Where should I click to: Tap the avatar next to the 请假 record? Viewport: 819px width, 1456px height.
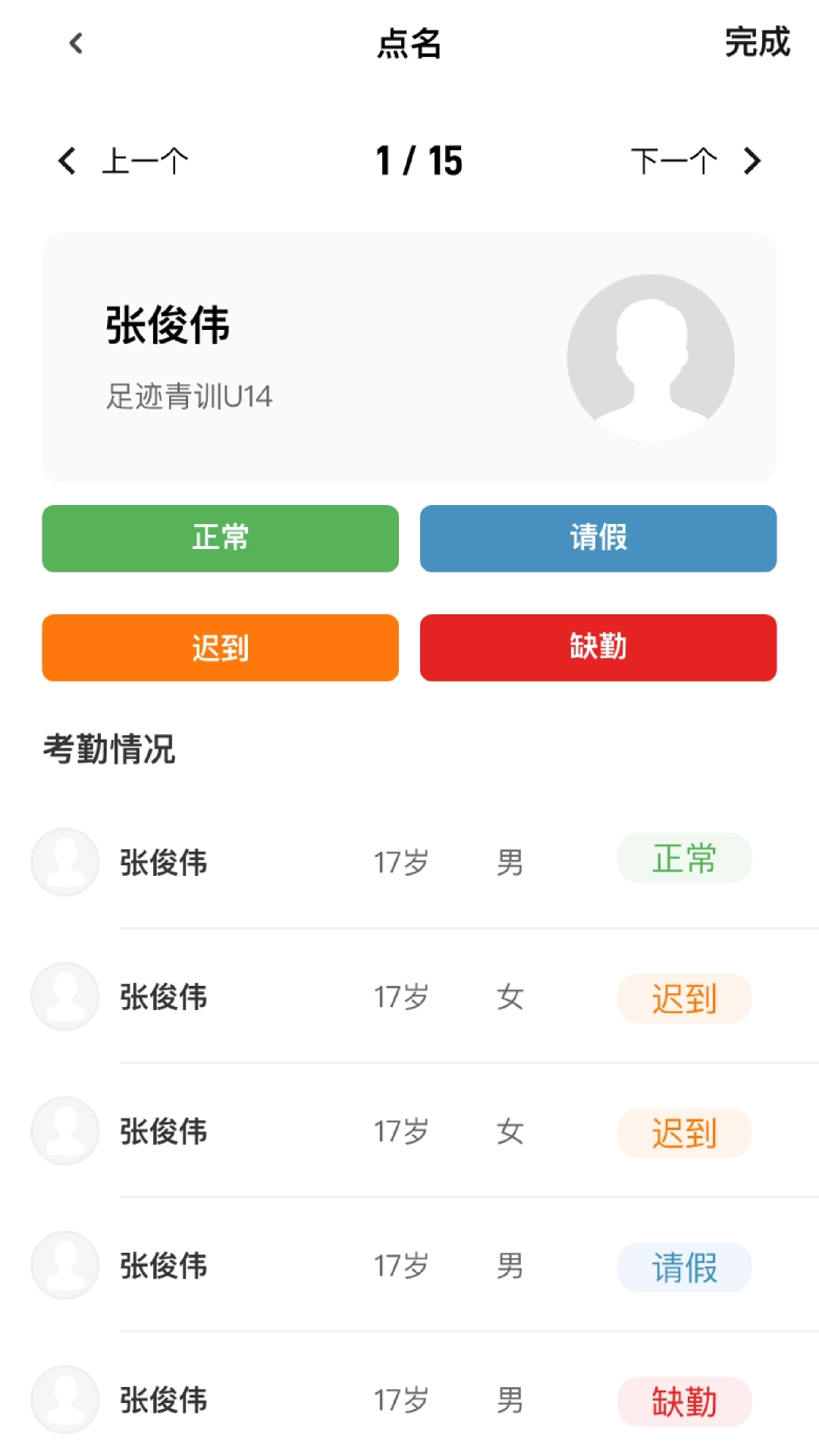coord(64,1265)
